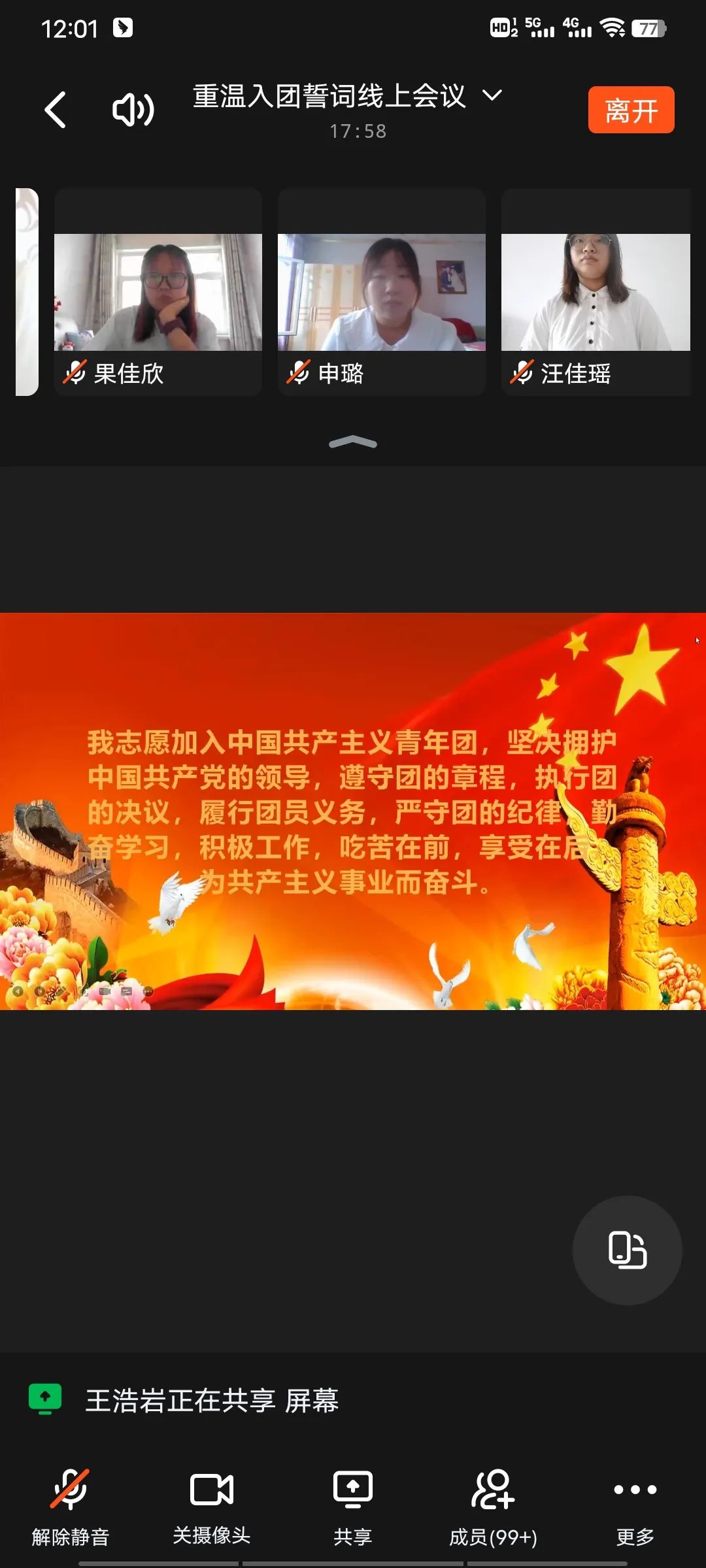Toggle the speaker audio output
This screenshot has width=706, height=1568.
point(133,110)
